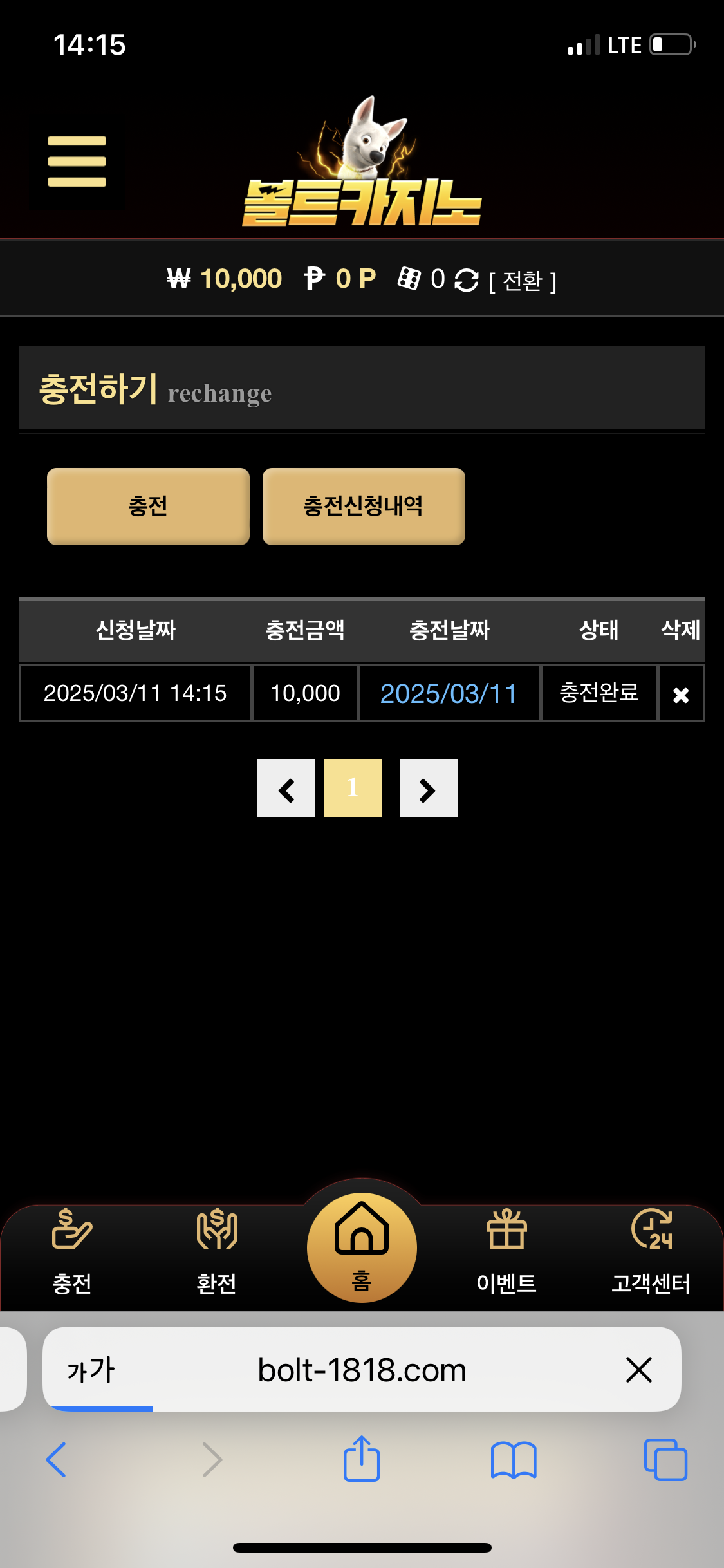The width and height of the screenshot is (724, 1568).
Task: Open the hamburger menu
Action: coord(77,161)
